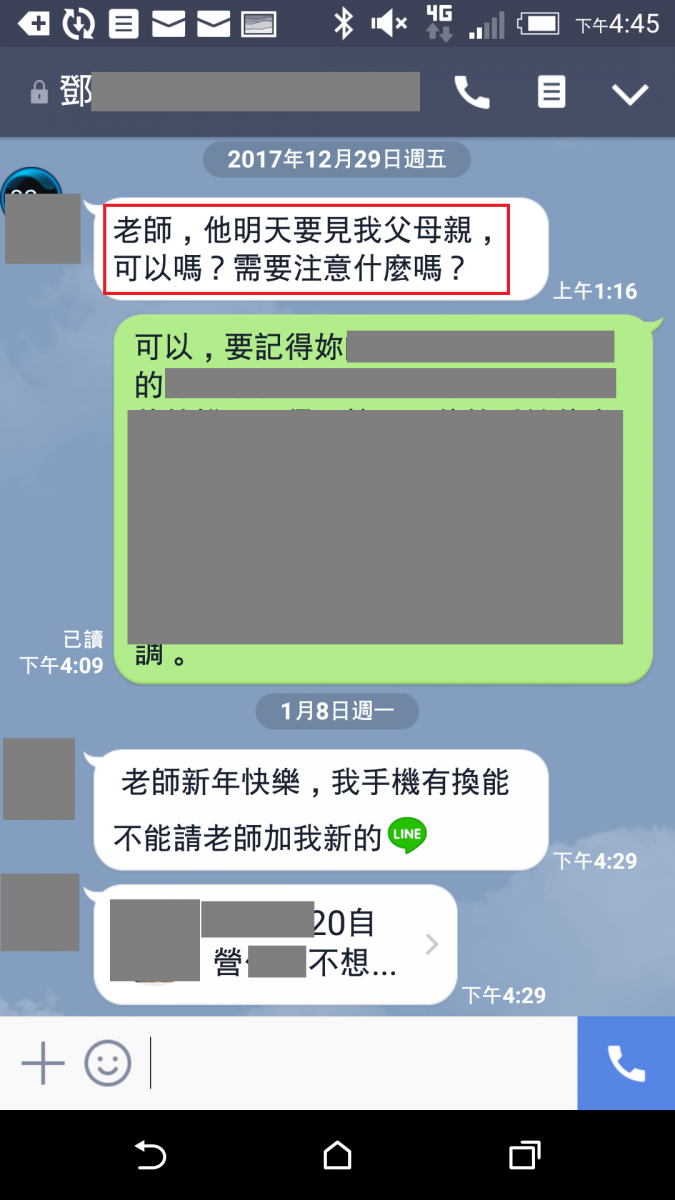Screen dimensions: 675x1200
Task: Show recent apps
Action: click(524, 1156)
